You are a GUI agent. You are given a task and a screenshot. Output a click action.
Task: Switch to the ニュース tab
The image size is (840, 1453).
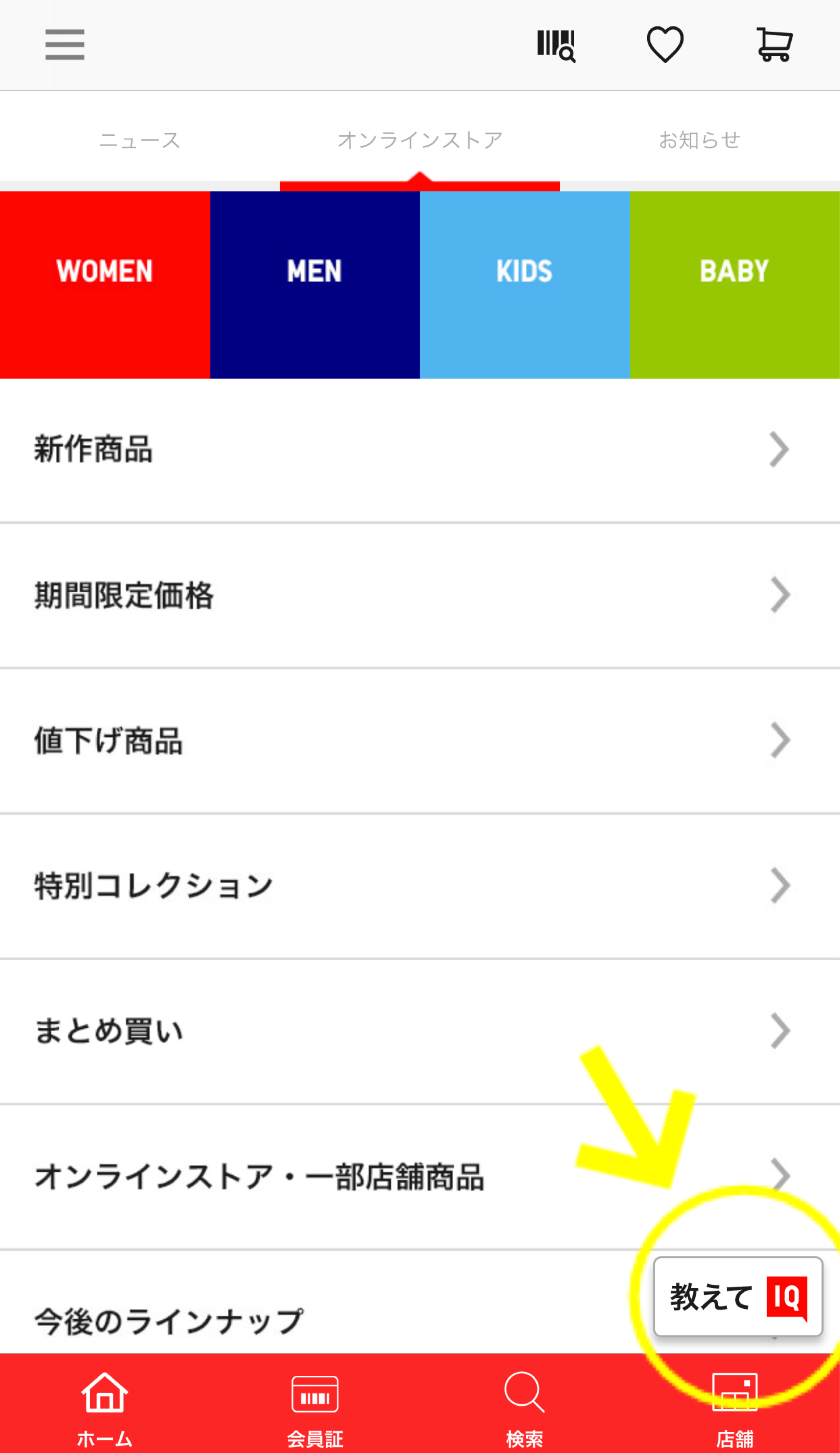(139, 140)
